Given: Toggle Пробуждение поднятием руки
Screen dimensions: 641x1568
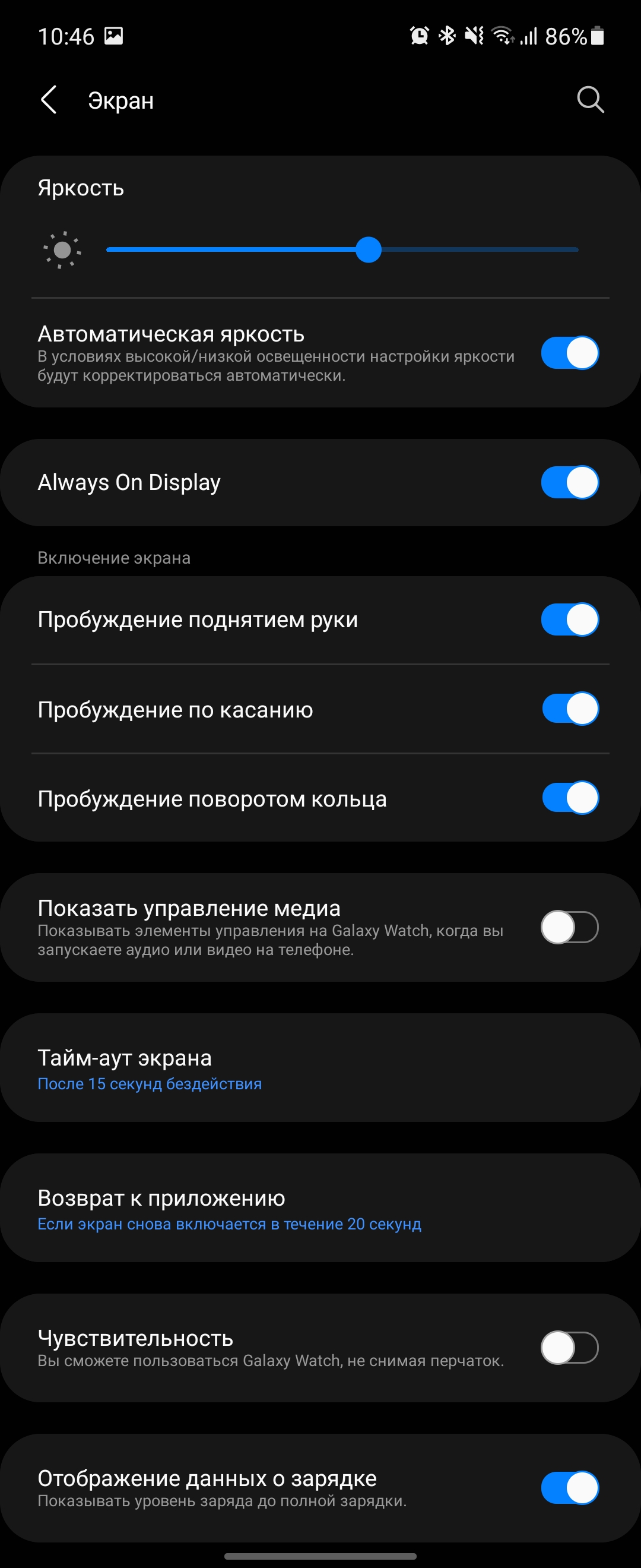Looking at the screenshot, I should click(570, 619).
